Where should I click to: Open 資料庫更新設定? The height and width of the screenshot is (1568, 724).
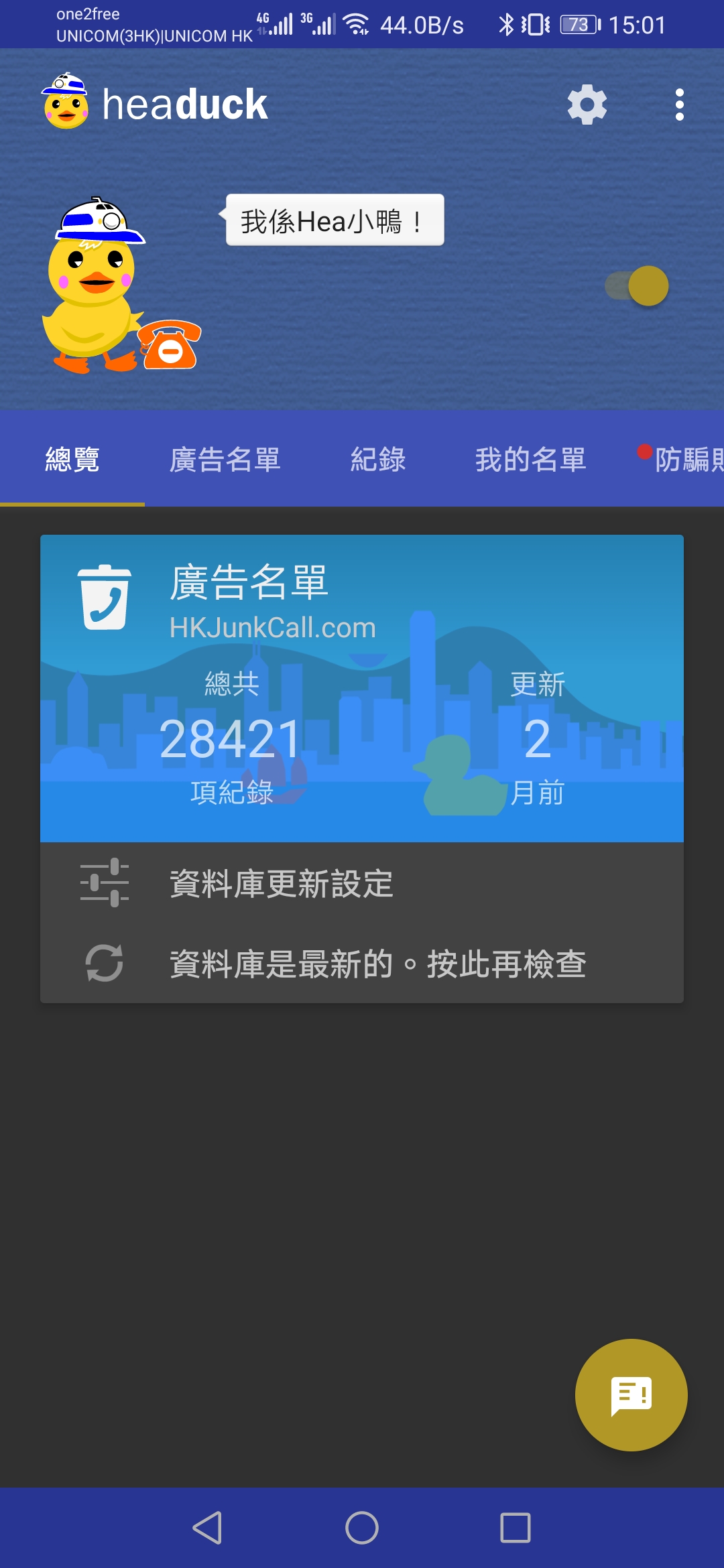point(362,883)
